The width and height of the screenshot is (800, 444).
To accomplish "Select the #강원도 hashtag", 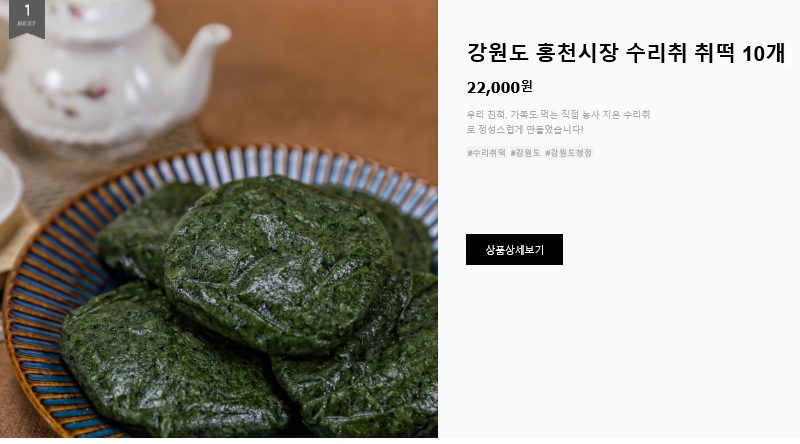I will (525, 153).
